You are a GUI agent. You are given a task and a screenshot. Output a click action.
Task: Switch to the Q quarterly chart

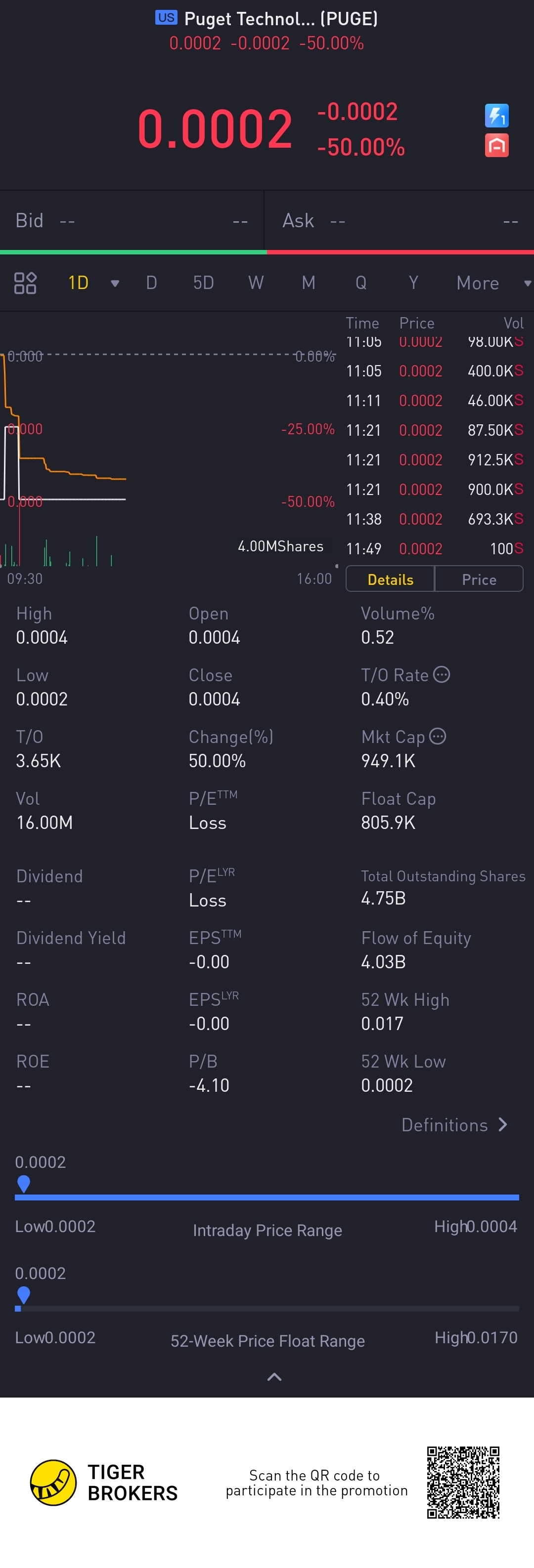pyautogui.click(x=361, y=283)
